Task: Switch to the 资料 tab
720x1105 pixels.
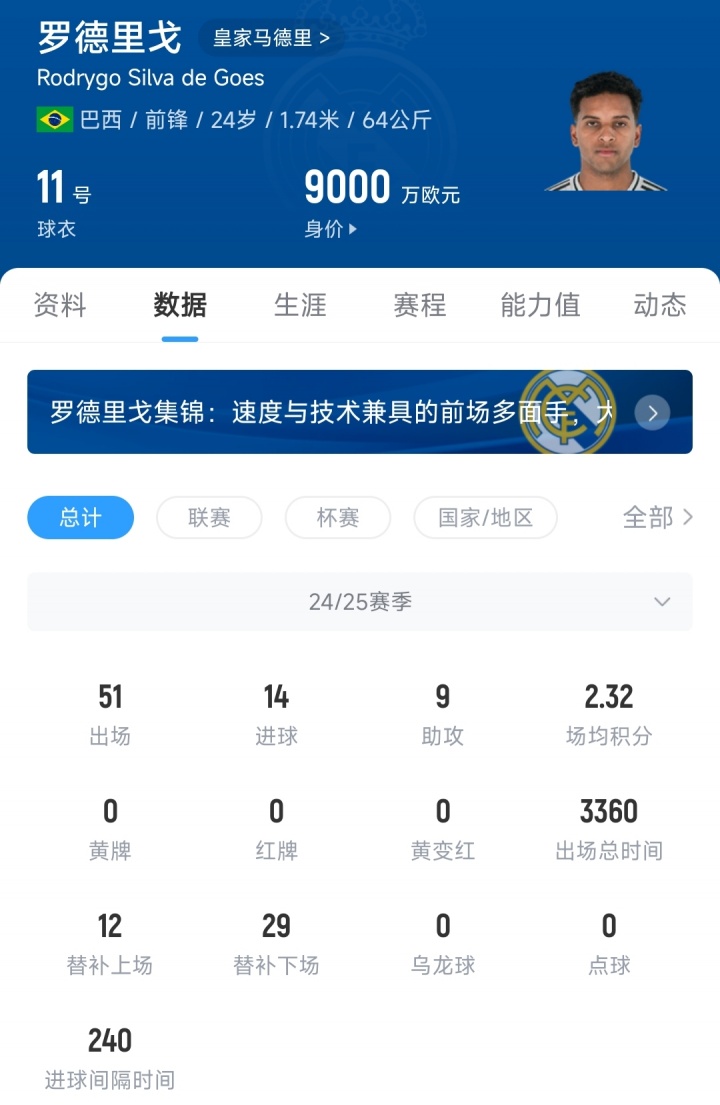Action: pos(60,305)
